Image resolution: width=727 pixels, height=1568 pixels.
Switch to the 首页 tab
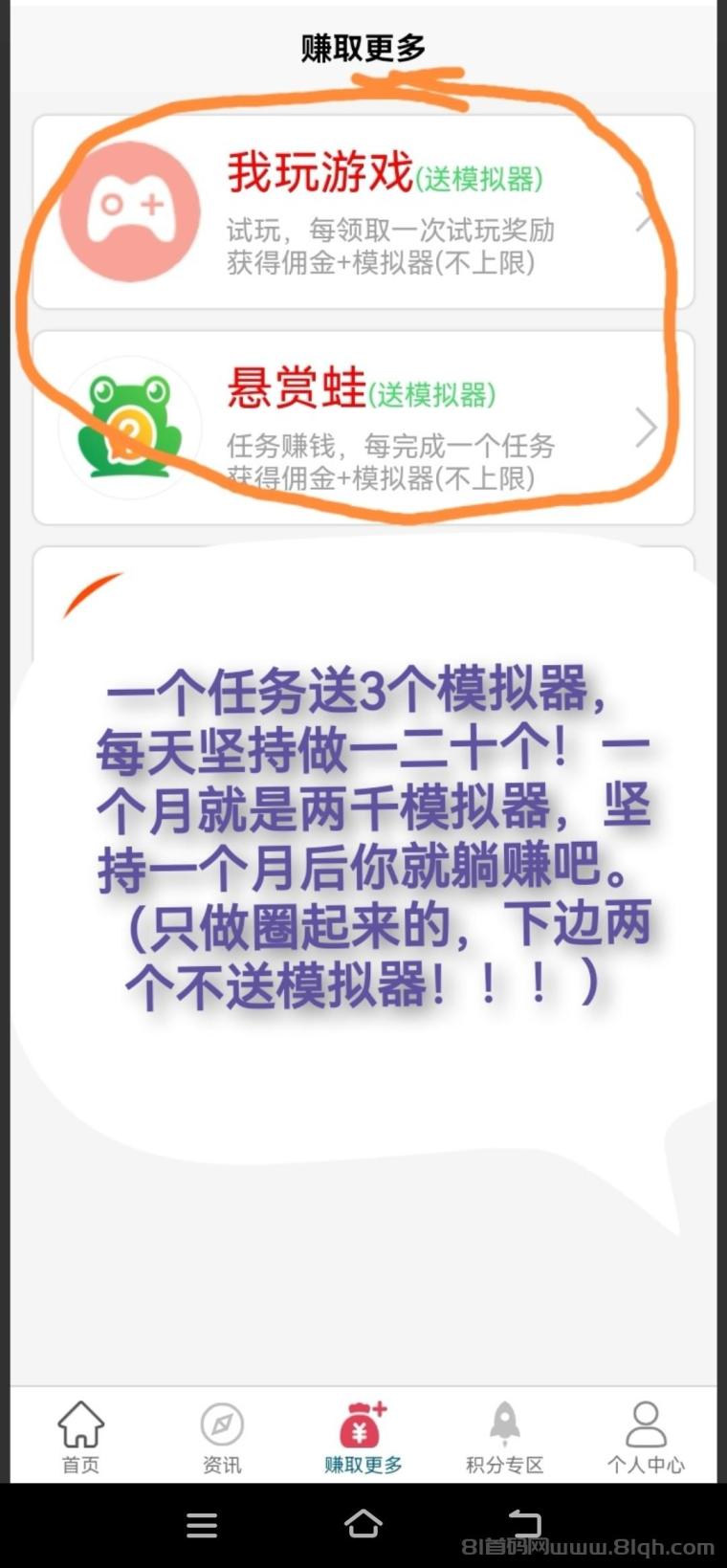click(80, 1437)
